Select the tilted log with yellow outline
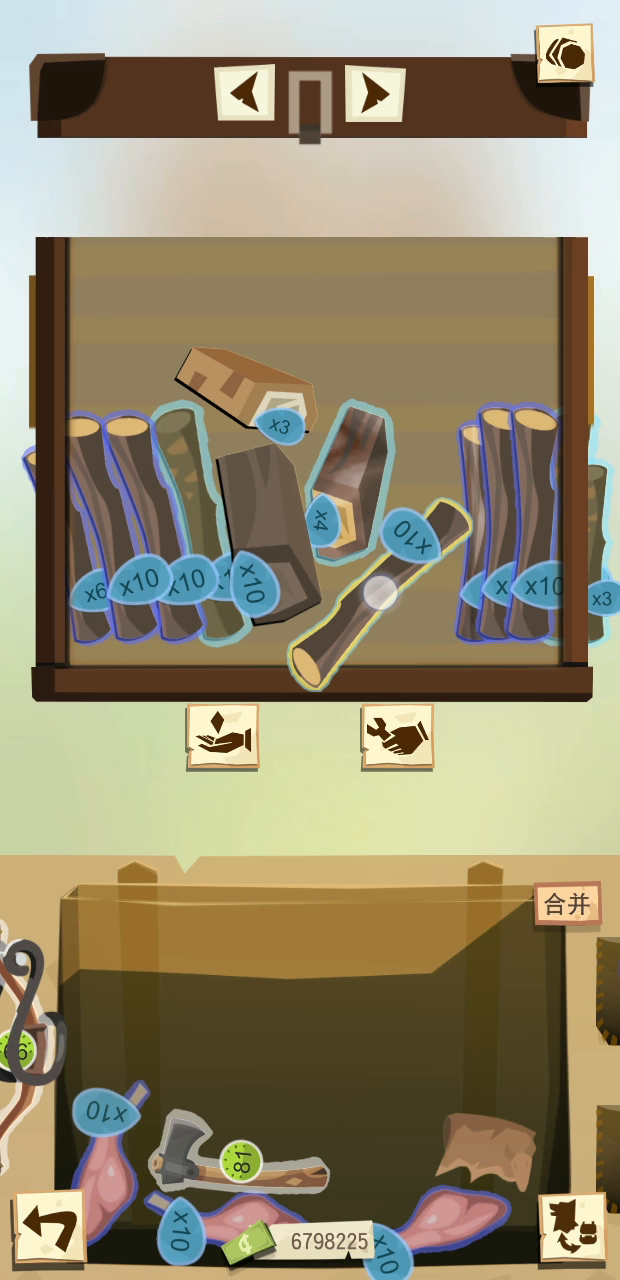Viewport: 620px width, 1280px height. point(380,593)
